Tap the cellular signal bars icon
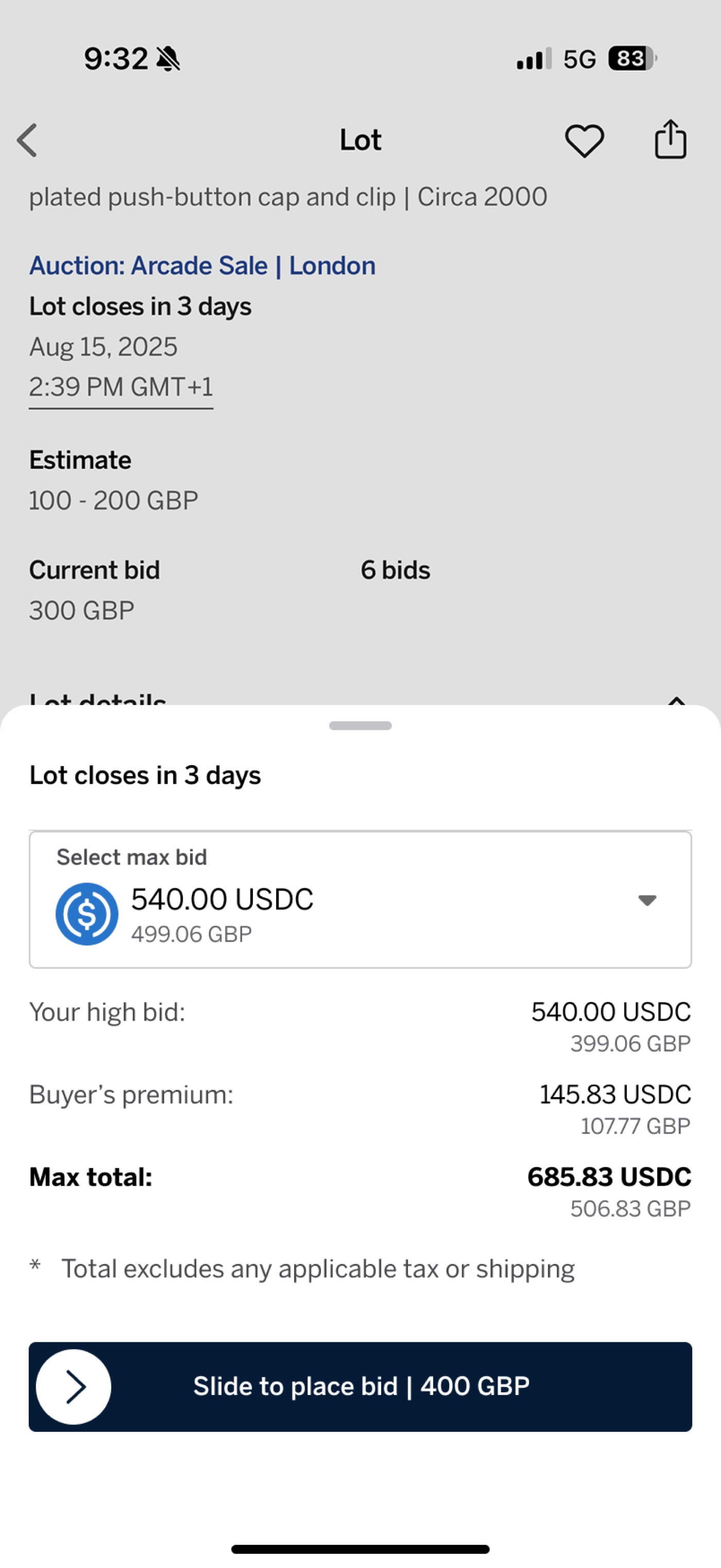721x1568 pixels. (533, 59)
